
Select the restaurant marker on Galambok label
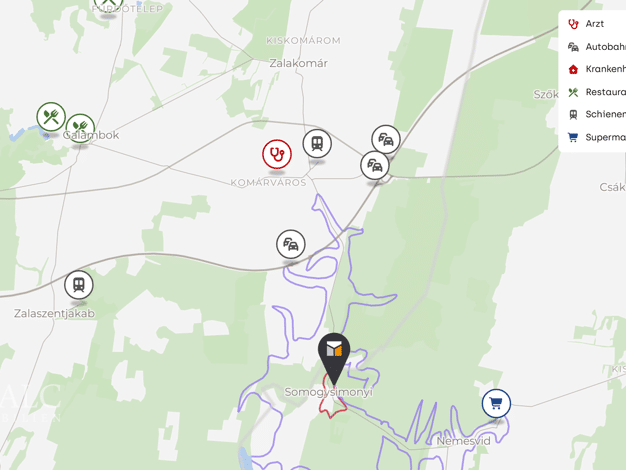click(81, 128)
